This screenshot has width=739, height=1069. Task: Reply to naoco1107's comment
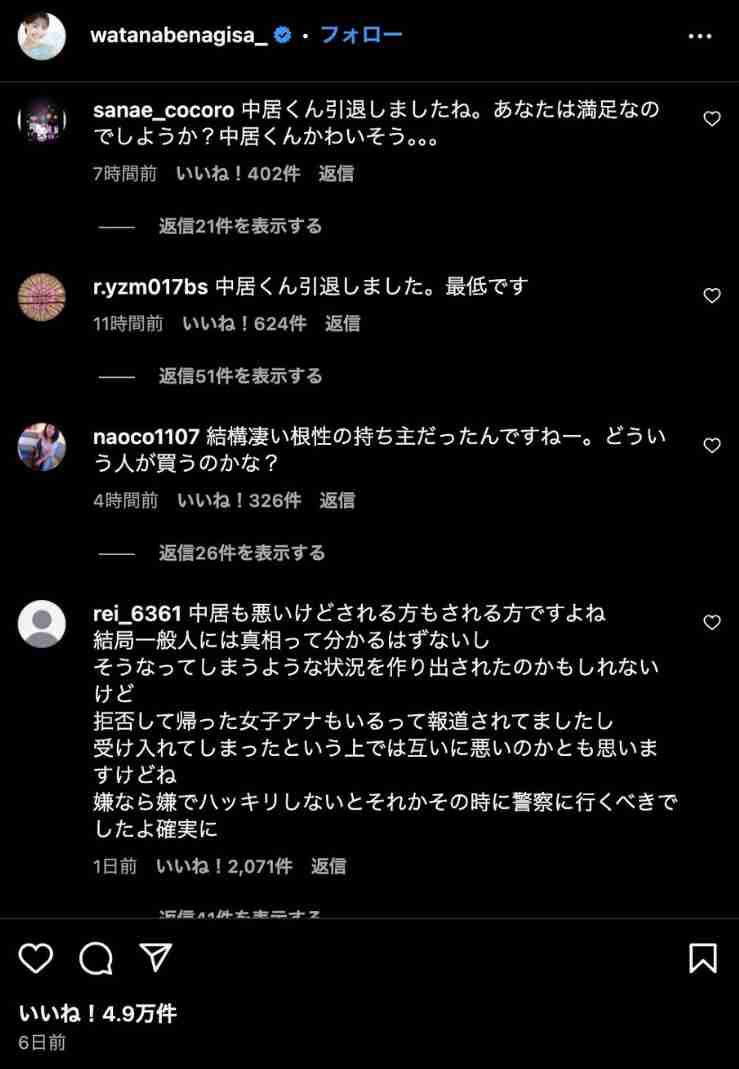pos(337,500)
